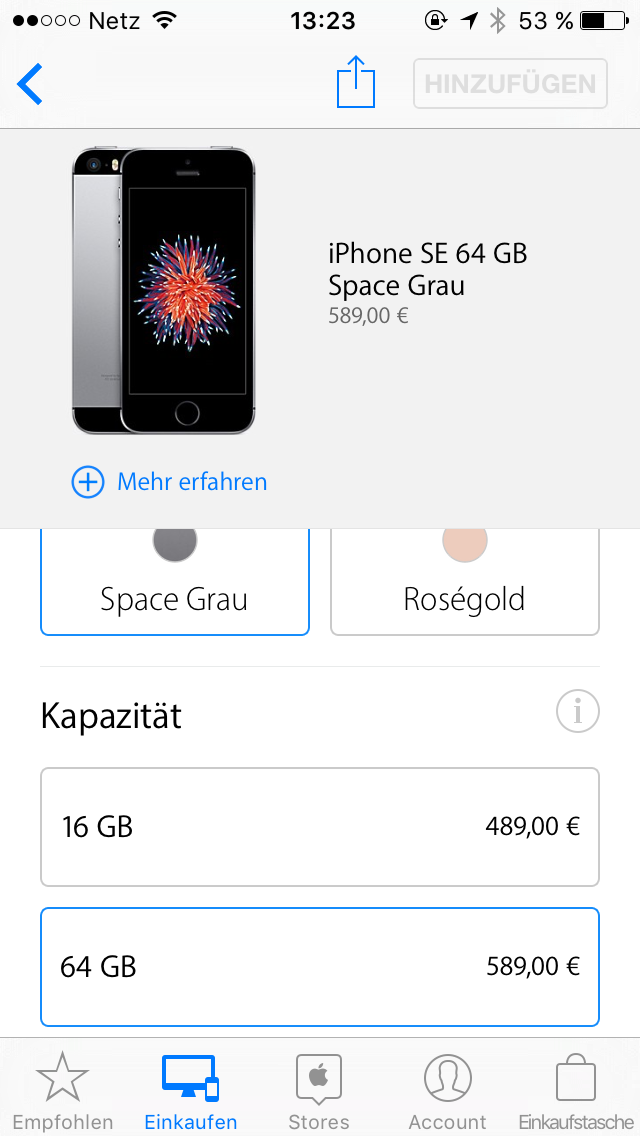
Task: Share this iPhone SE product
Action: tap(355, 82)
